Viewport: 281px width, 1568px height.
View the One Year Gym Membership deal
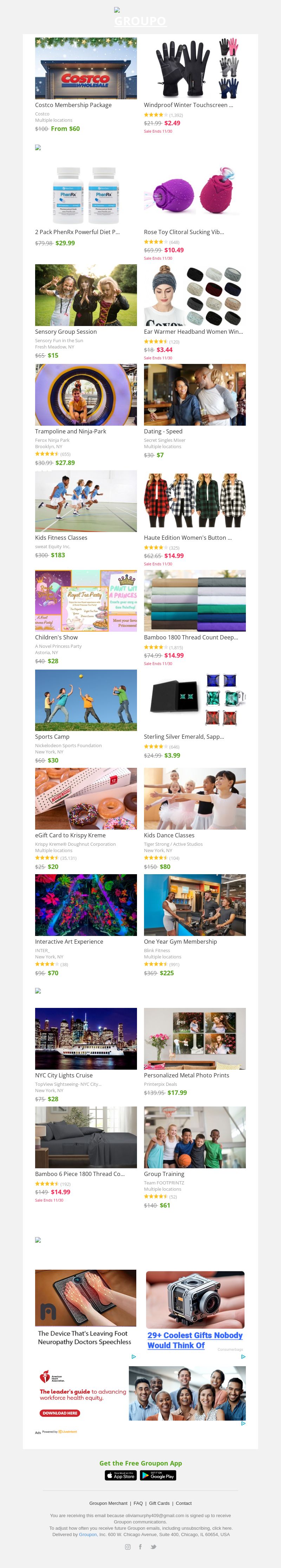[180, 941]
